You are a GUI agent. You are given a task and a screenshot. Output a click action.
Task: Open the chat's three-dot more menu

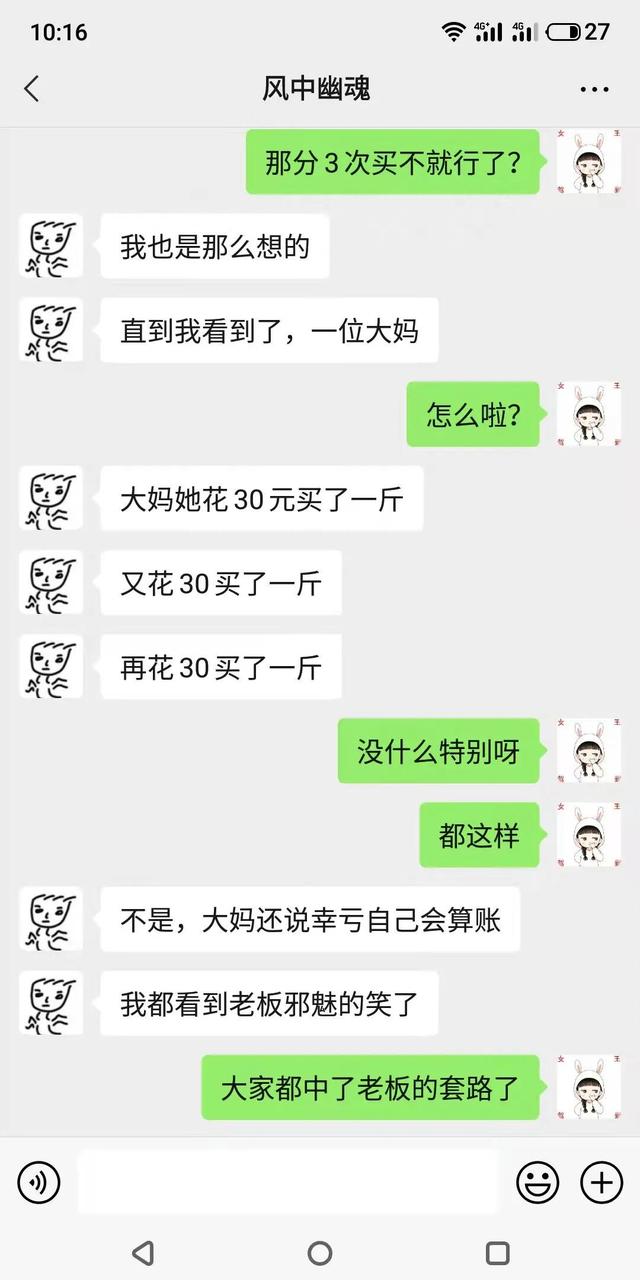[x=594, y=89]
